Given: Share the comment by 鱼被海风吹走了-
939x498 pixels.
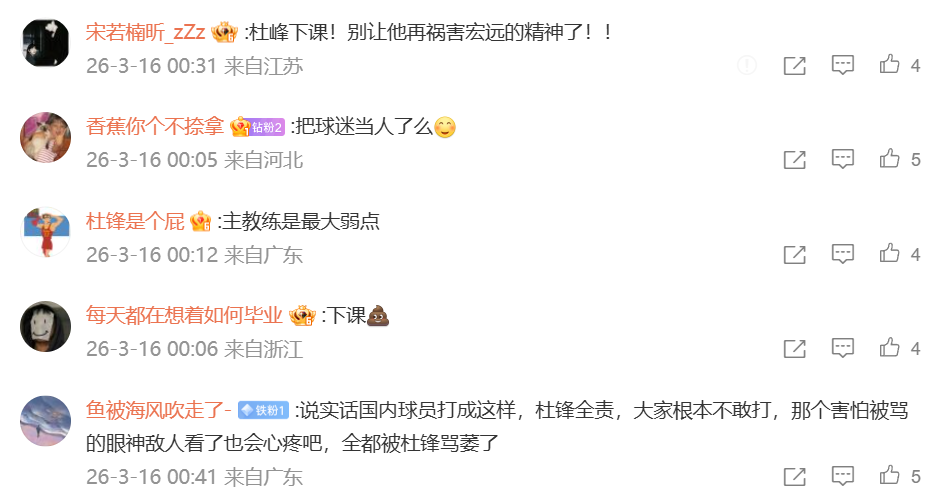Looking at the screenshot, I should pyautogui.click(x=794, y=476).
